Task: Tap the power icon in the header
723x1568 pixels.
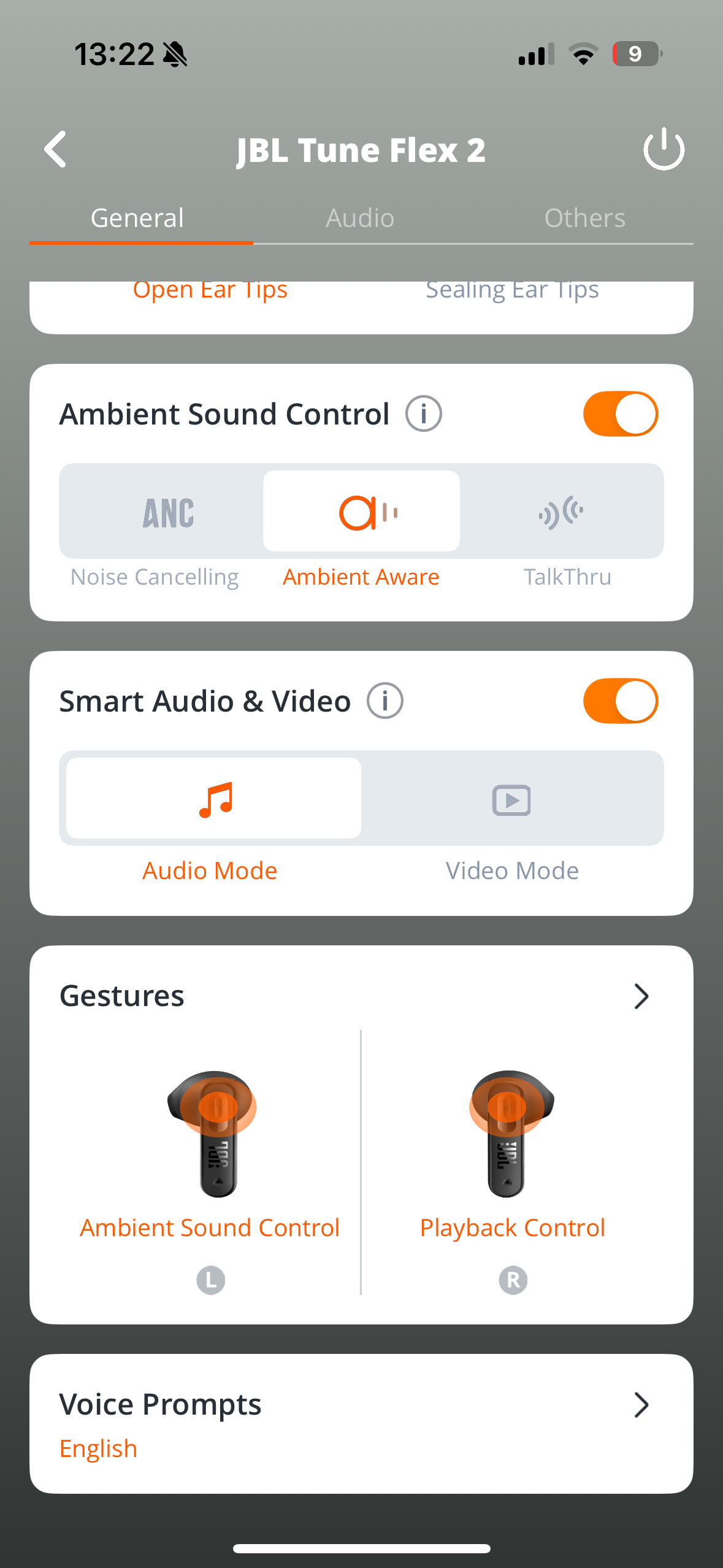Action: pyautogui.click(x=664, y=149)
